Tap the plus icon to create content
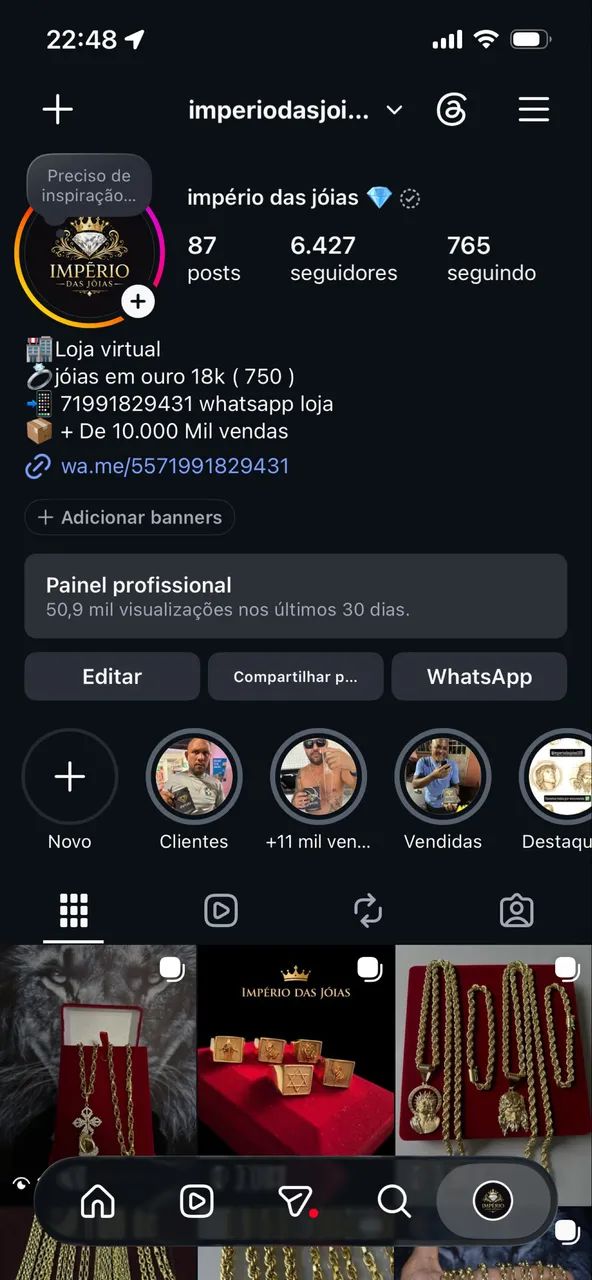This screenshot has height=1280, width=592. (x=58, y=109)
